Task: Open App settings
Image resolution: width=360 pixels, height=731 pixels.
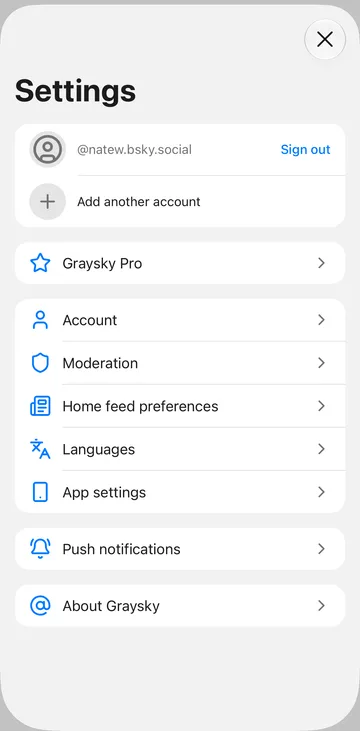Action: (x=180, y=492)
